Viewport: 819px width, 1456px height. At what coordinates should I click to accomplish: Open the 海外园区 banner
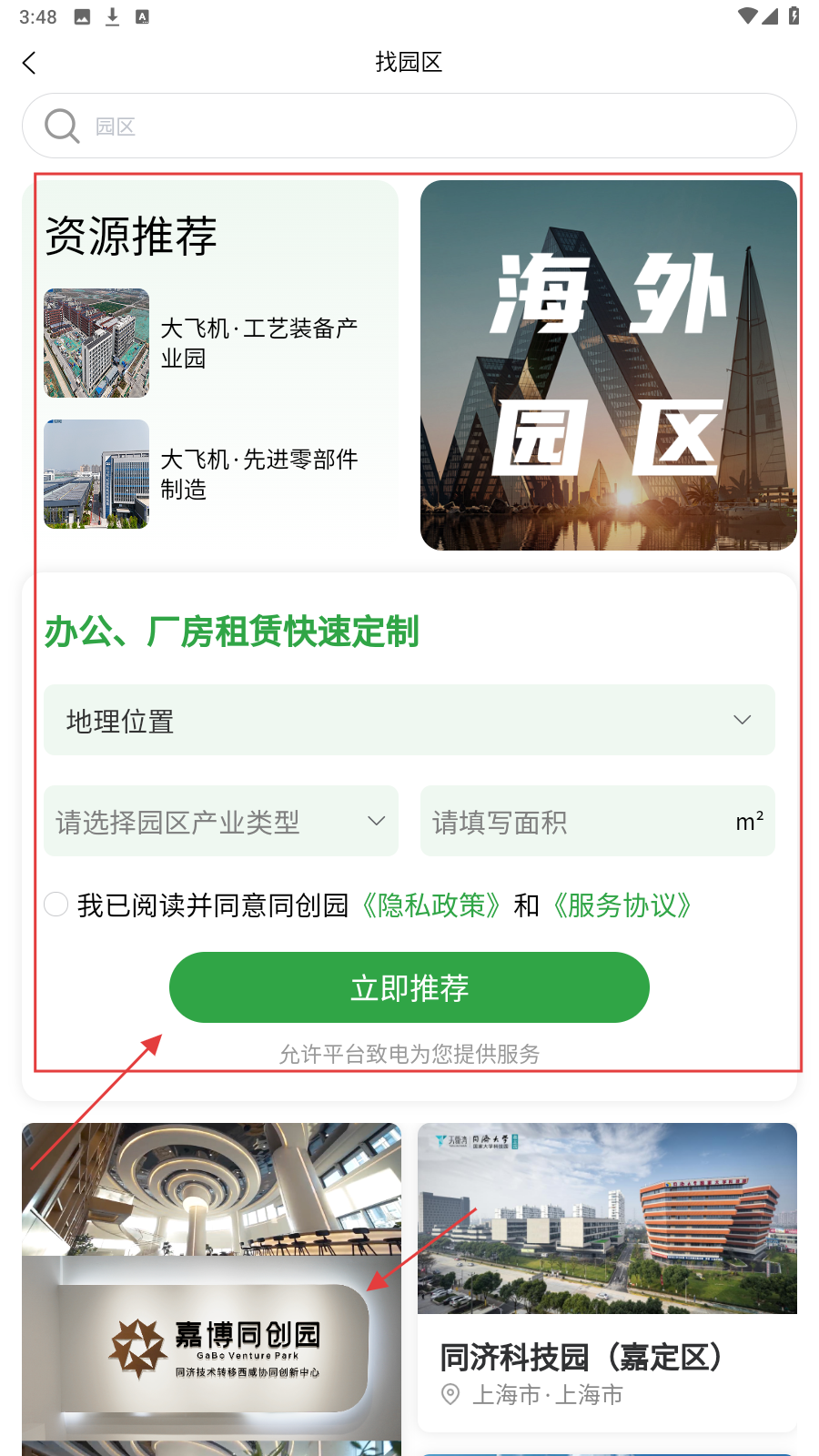coord(608,365)
